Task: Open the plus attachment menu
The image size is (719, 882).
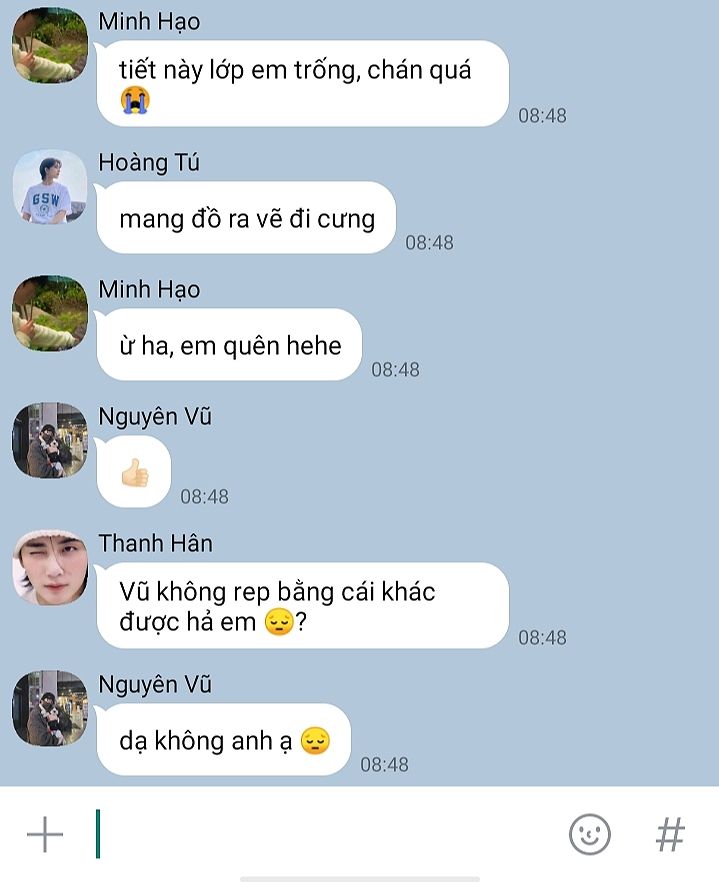Action: tap(45, 834)
